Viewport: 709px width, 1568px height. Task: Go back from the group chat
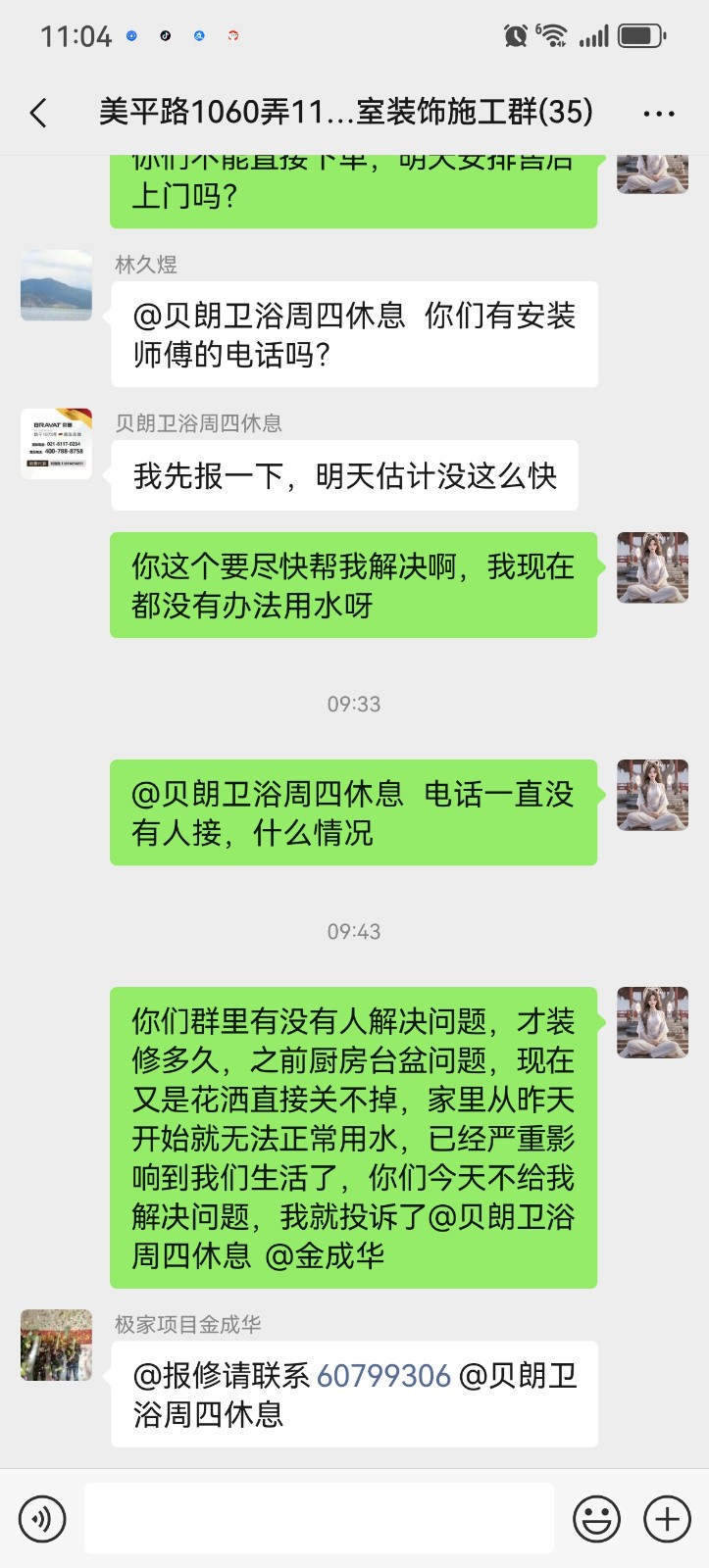pyautogui.click(x=39, y=114)
